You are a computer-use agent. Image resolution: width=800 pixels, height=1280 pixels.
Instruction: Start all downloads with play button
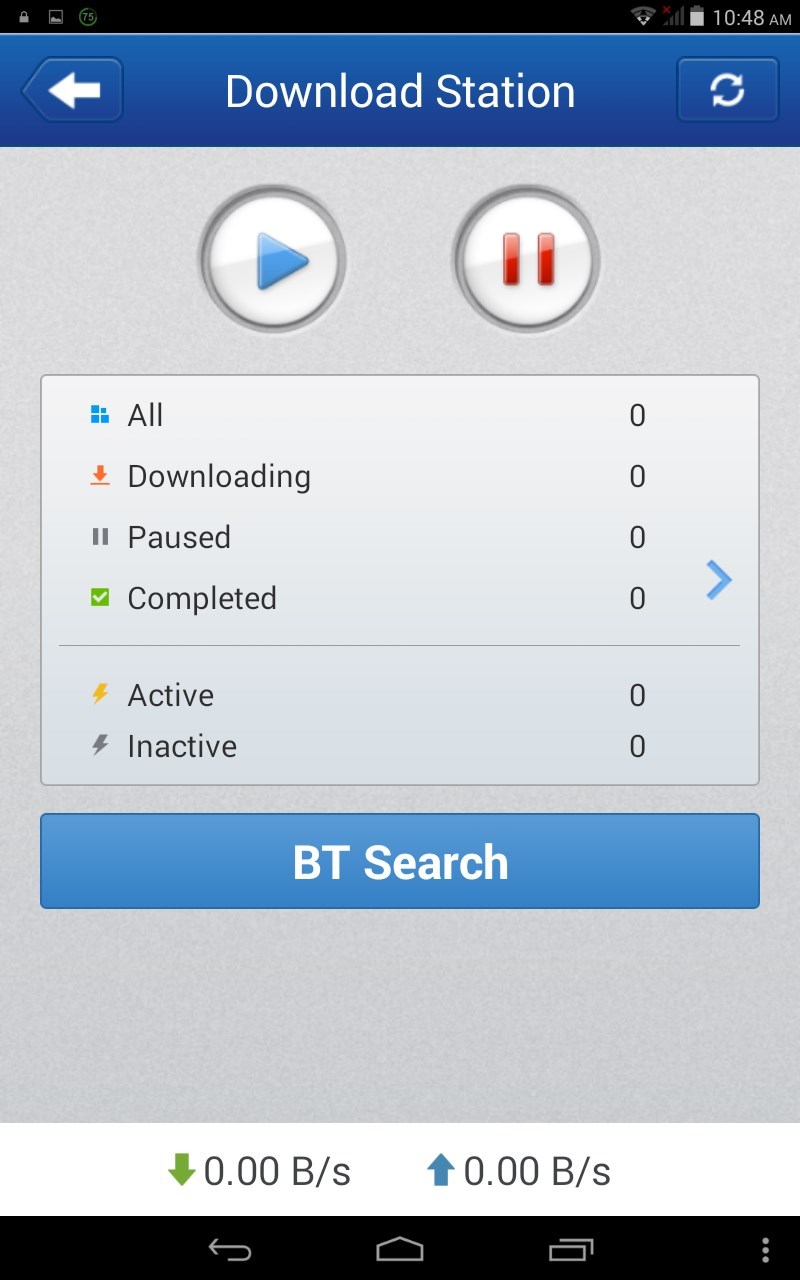coord(272,261)
